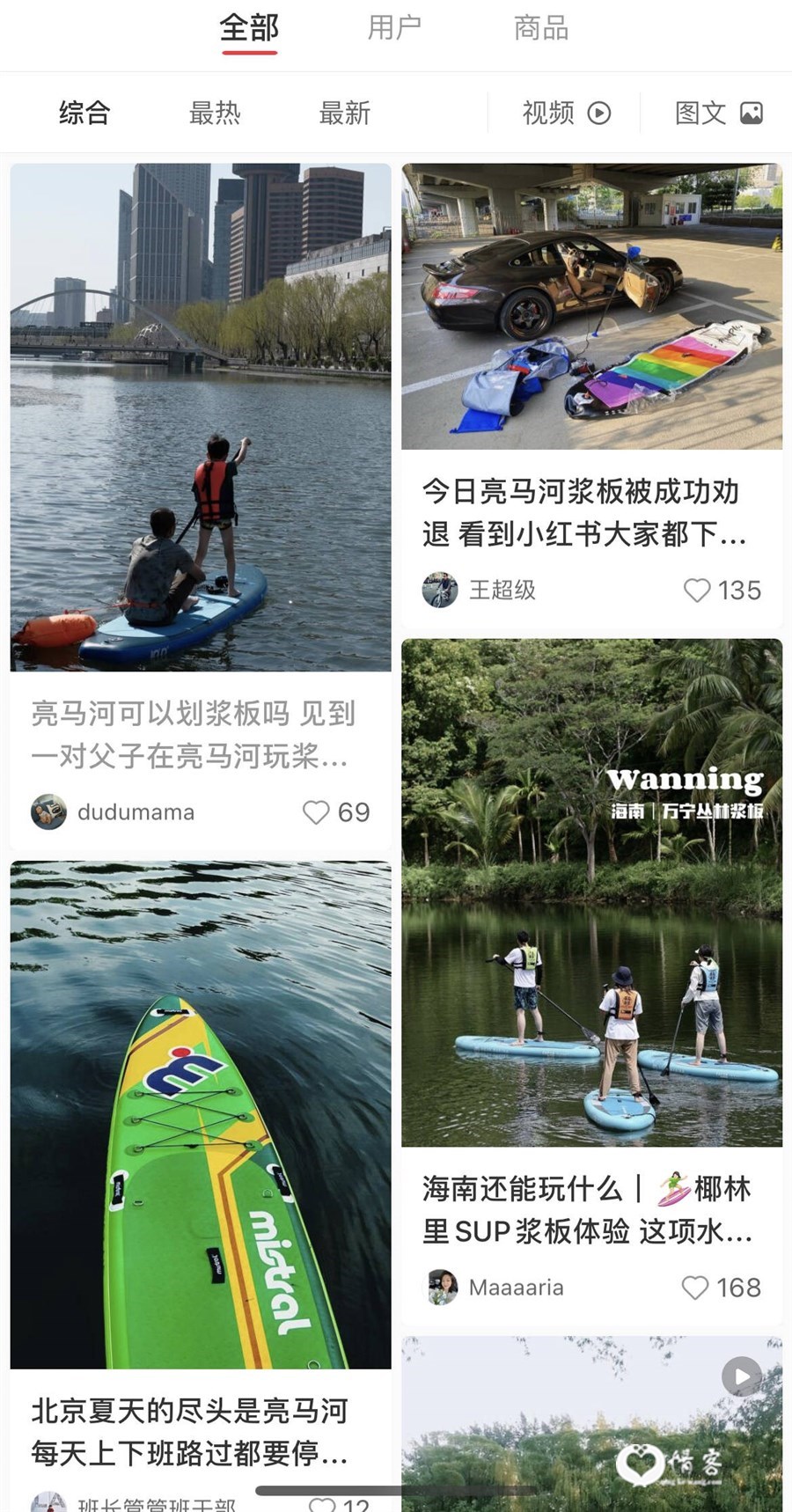Filter results to 图文 posts
The height and width of the screenshot is (1512, 792).
pos(718,113)
